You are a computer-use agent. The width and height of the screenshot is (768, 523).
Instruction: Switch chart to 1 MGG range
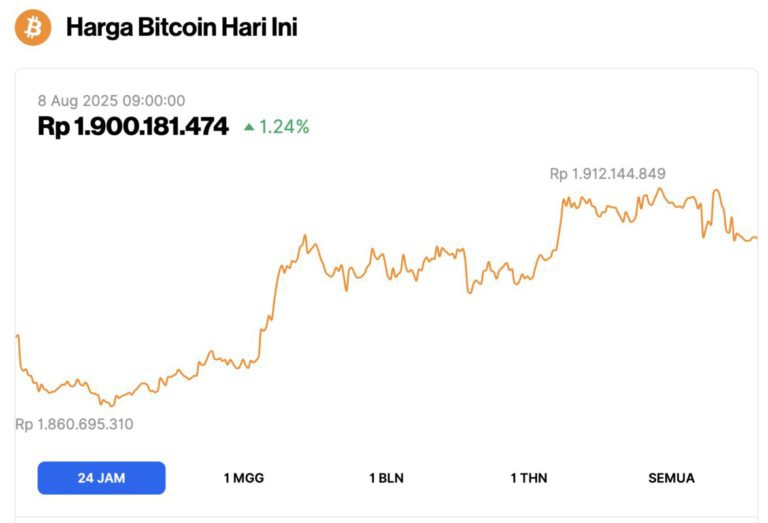[244, 478]
